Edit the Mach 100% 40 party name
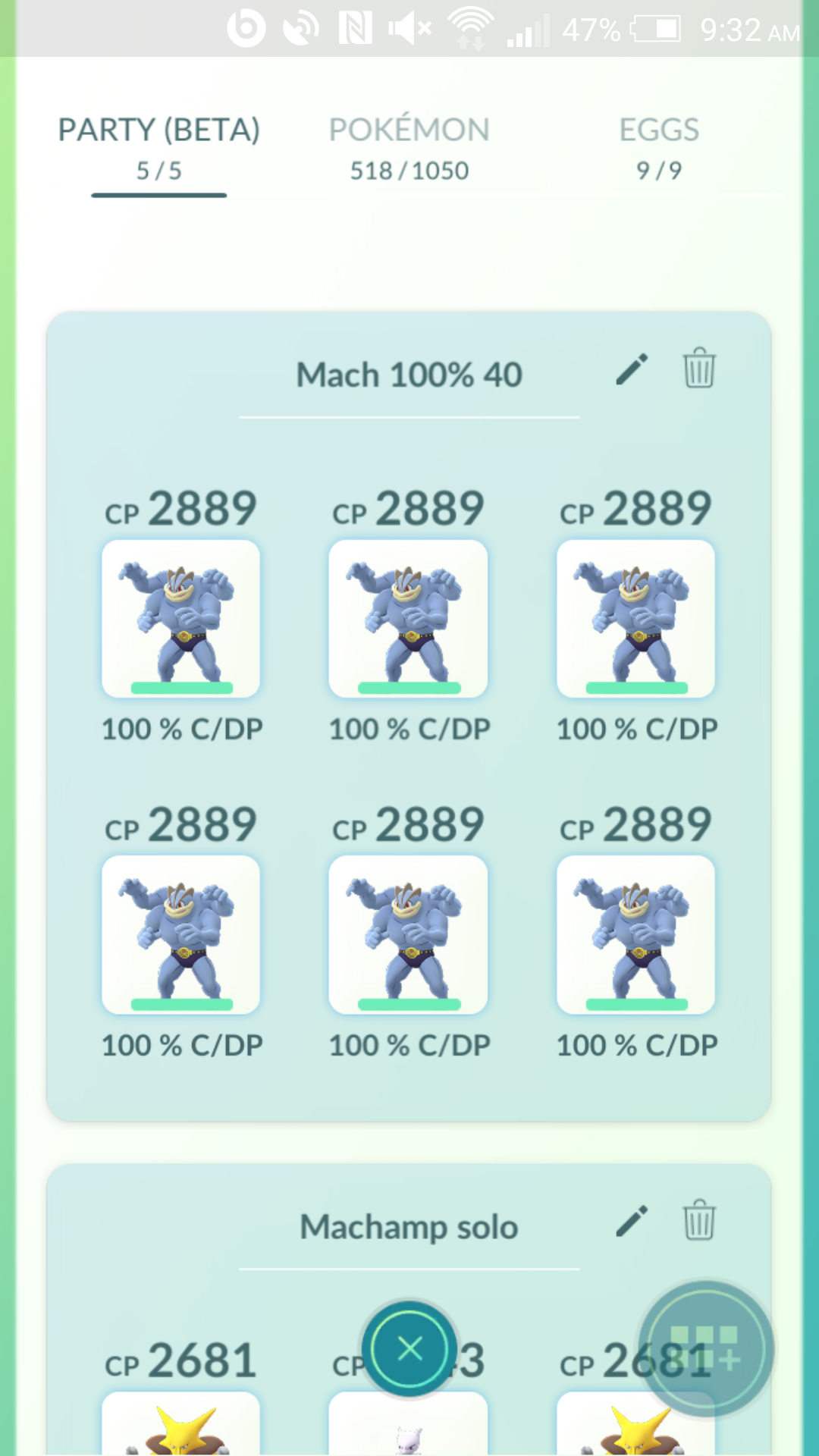Viewport: 819px width, 1456px height. (632, 369)
